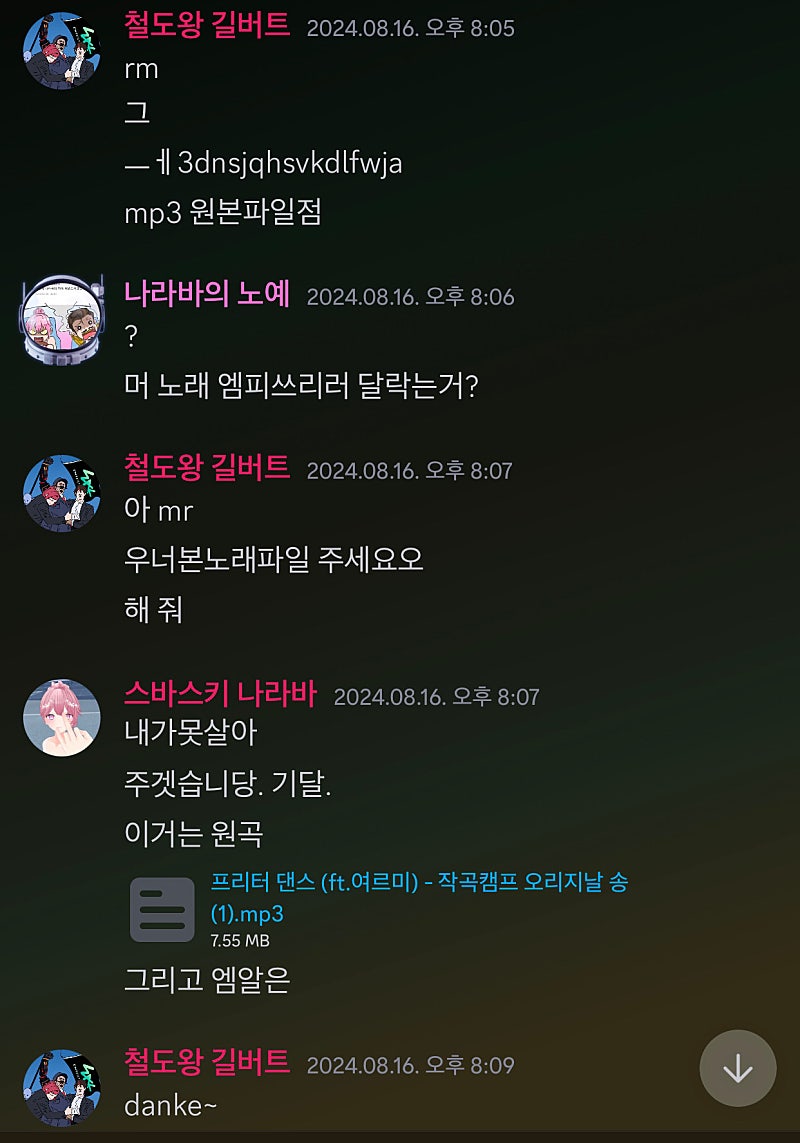The image size is (800, 1143).
Task: Tap the username 스바스키 나라바
Action: coord(220,693)
